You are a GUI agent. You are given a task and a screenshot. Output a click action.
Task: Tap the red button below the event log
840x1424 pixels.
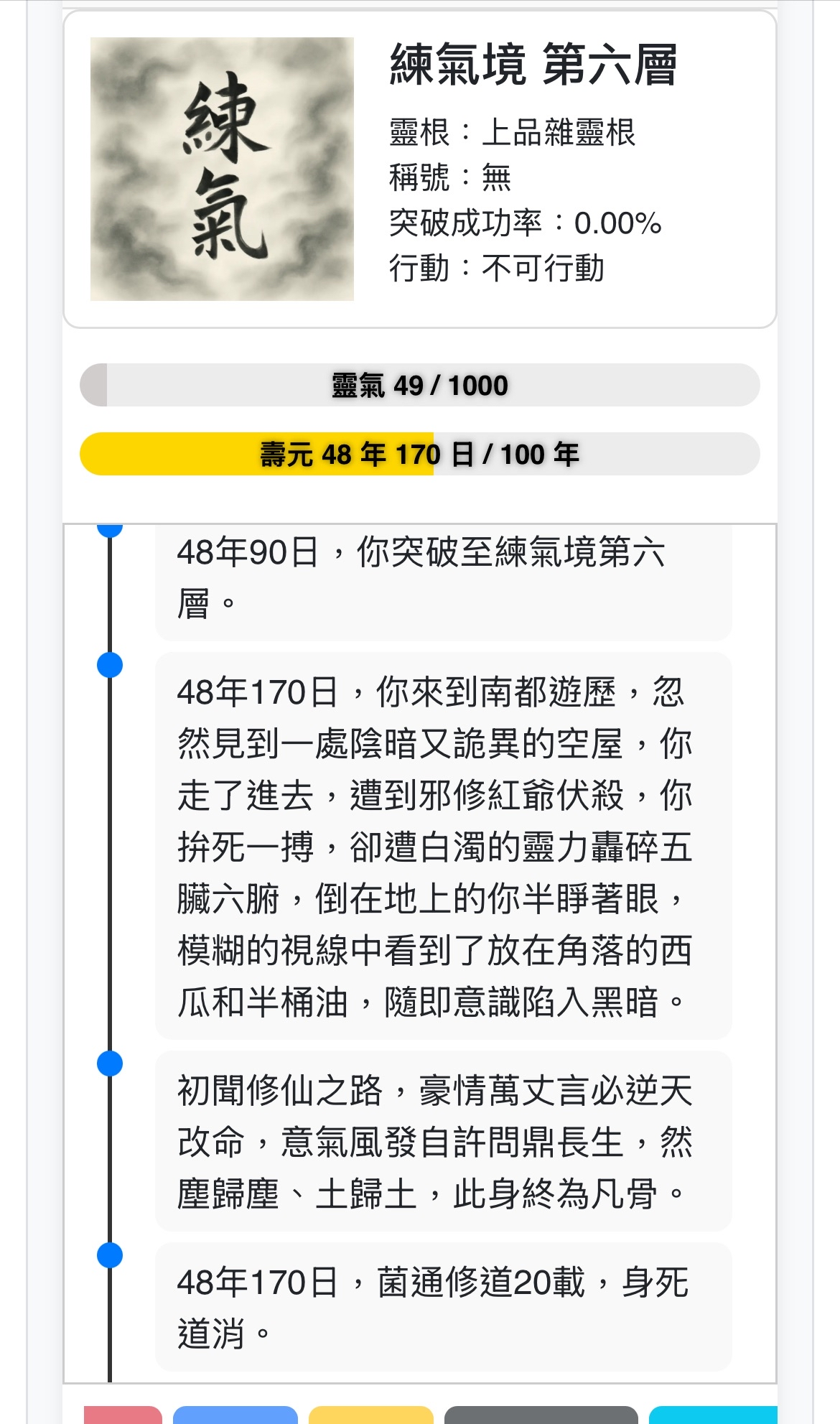pos(123,1415)
